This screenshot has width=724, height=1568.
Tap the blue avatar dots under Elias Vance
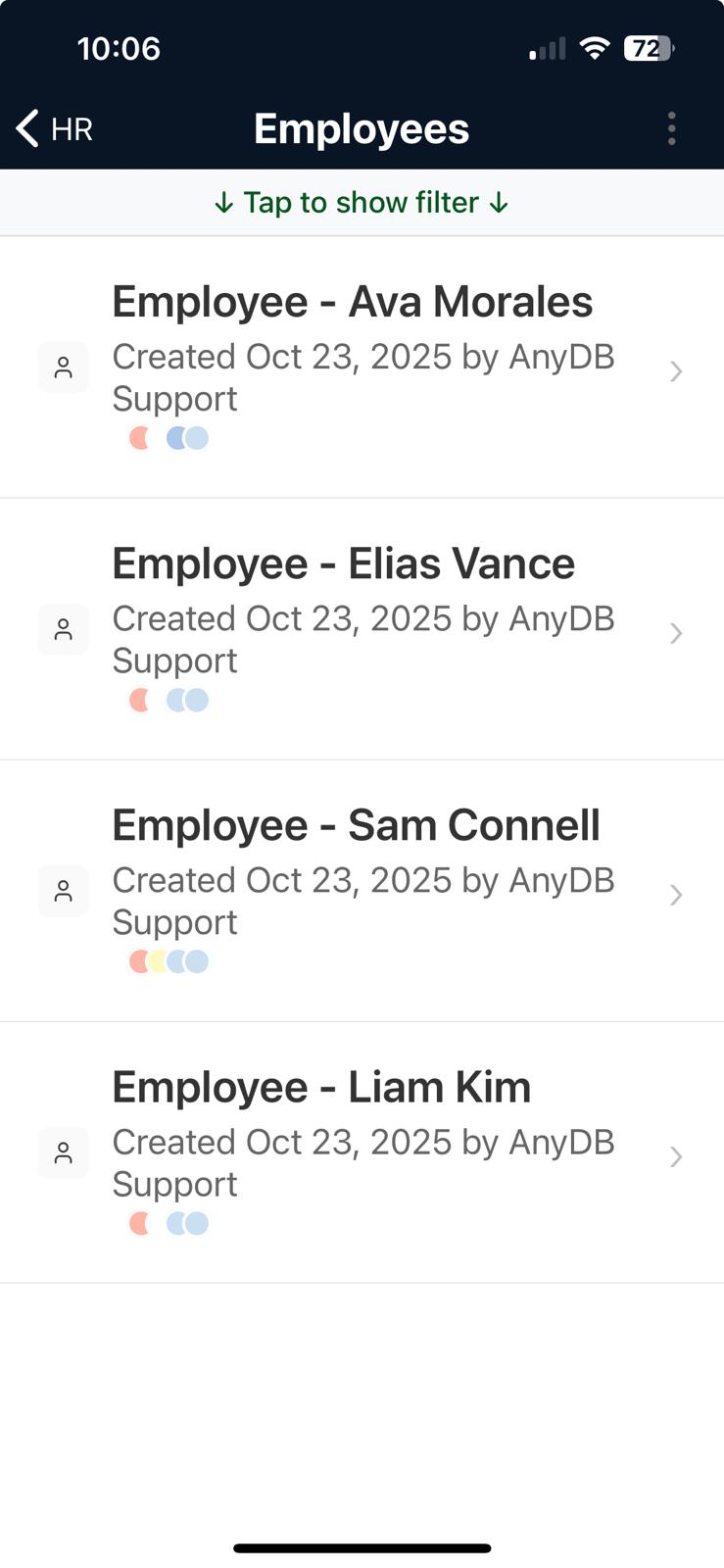186,700
